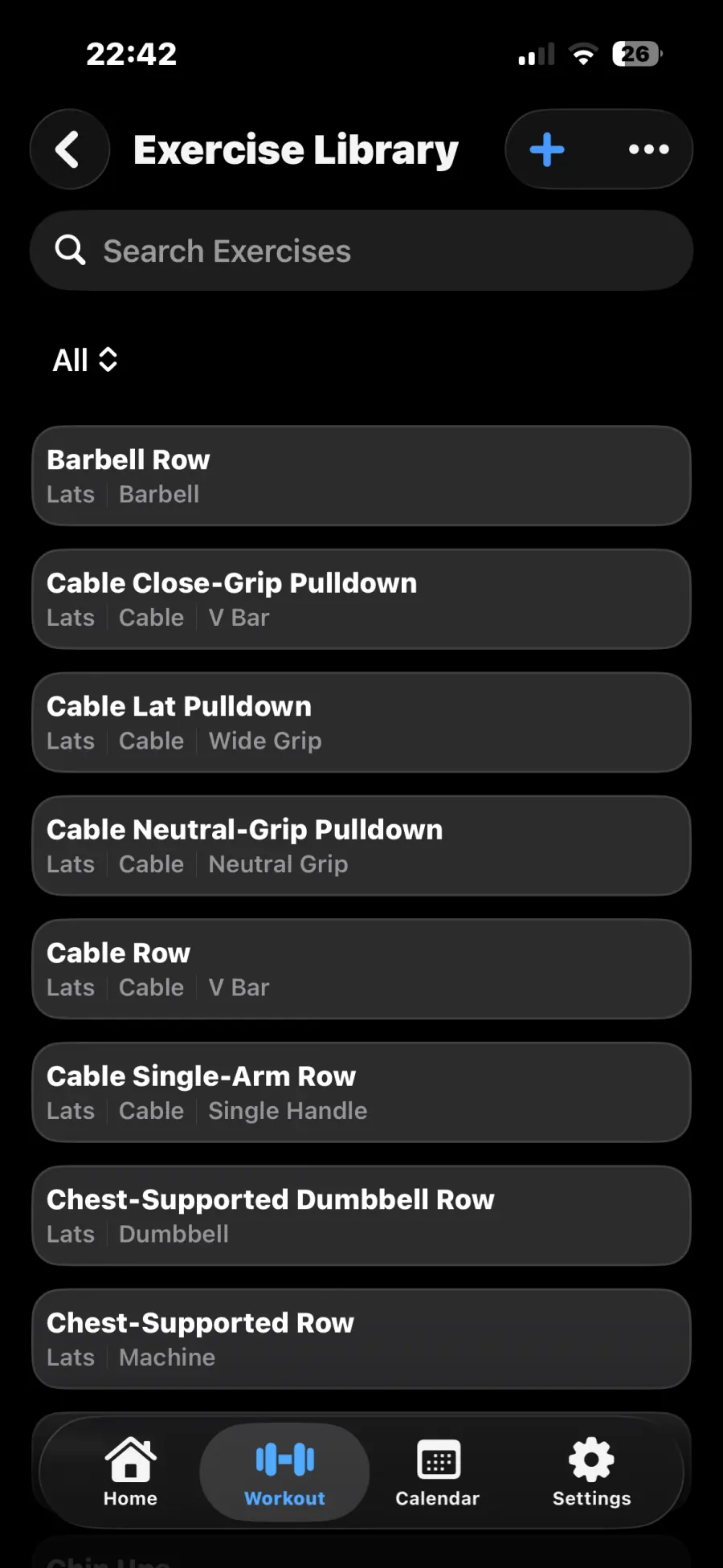Tap the magnifying glass search icon
The image size is (723, 1568).
pyautogui.click(x=70, y=250)
